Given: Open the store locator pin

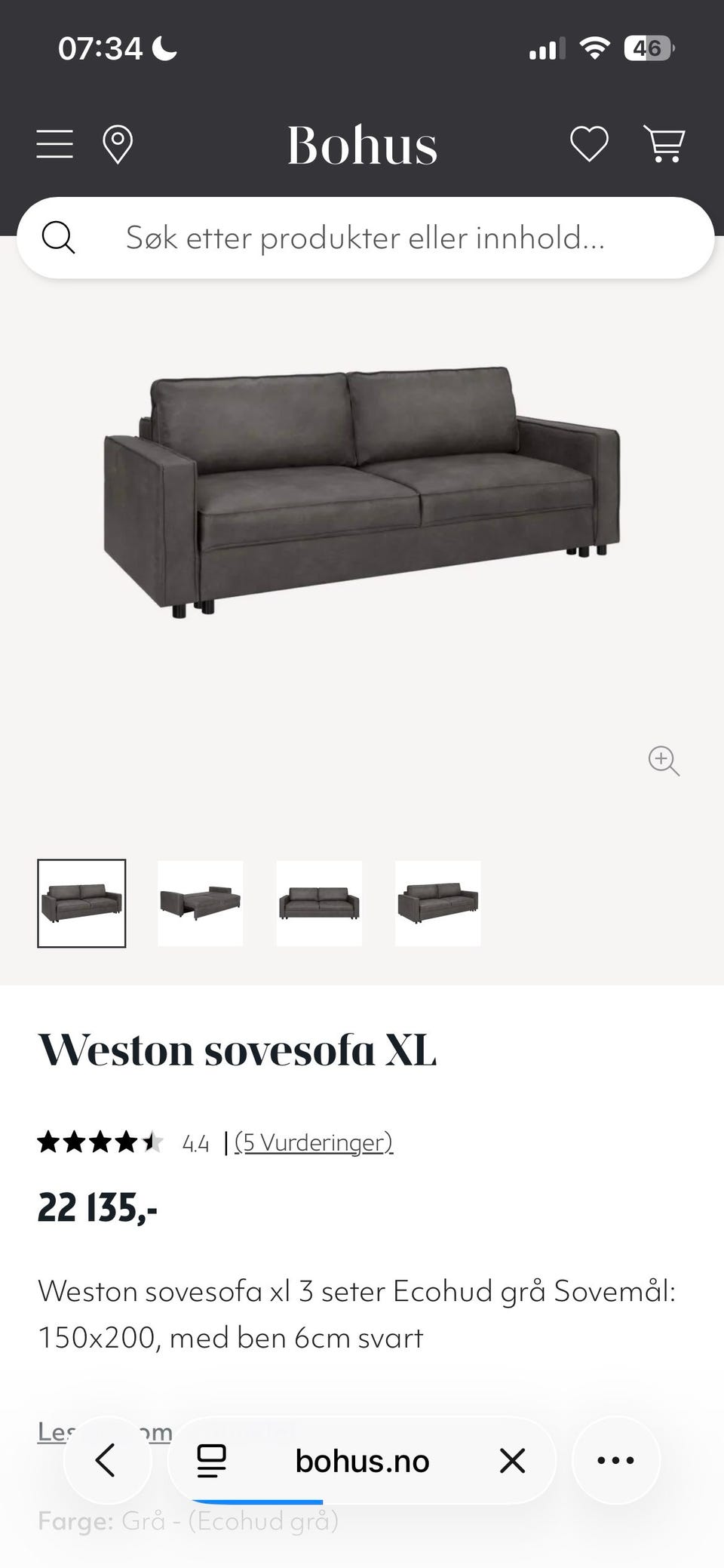Looking at the screenshot, I should pyautogui.click(x=118, y=143).
